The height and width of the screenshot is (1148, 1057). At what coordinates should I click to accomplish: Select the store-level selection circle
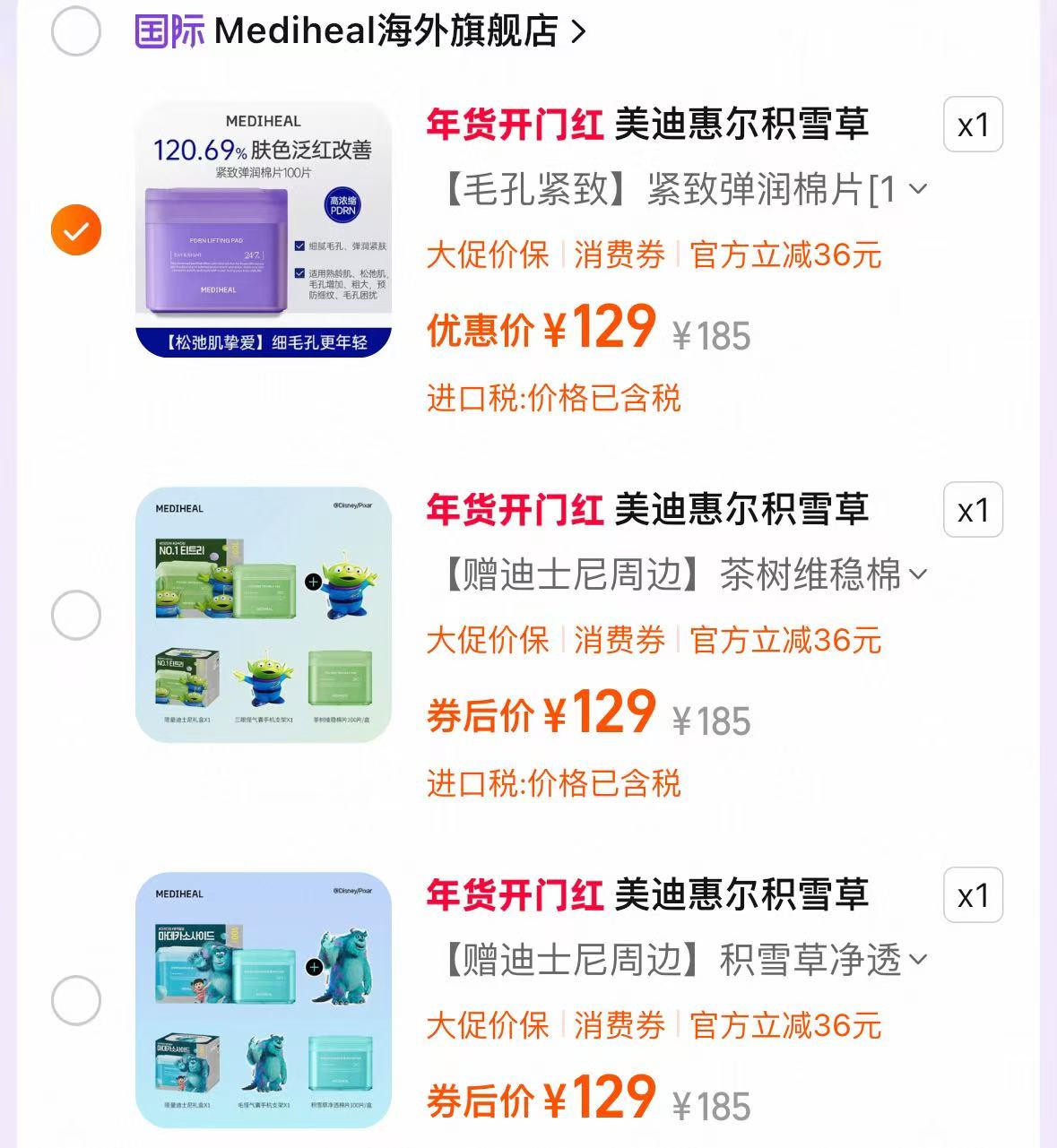point(75,32)
